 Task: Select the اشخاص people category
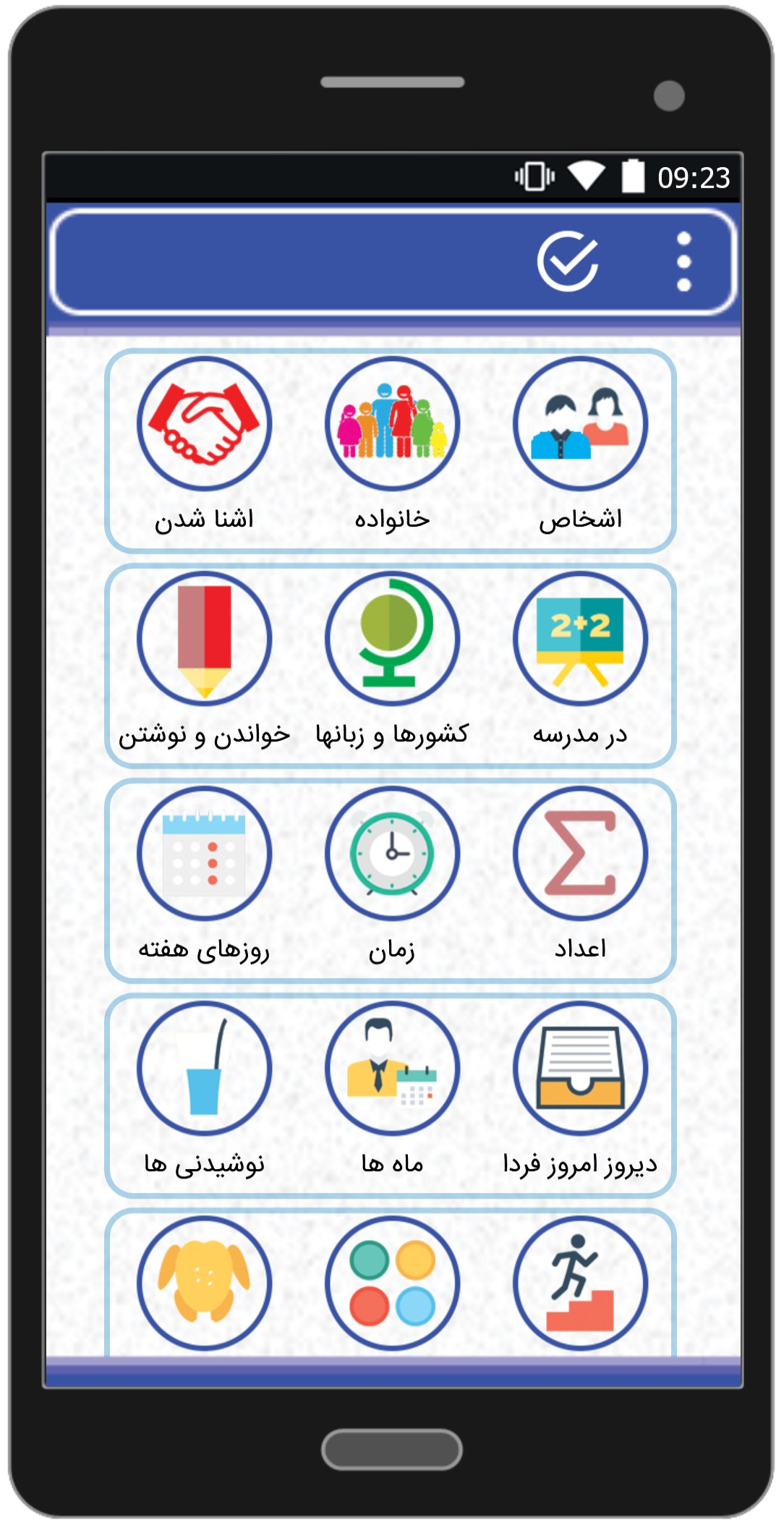tap(580, 425)
